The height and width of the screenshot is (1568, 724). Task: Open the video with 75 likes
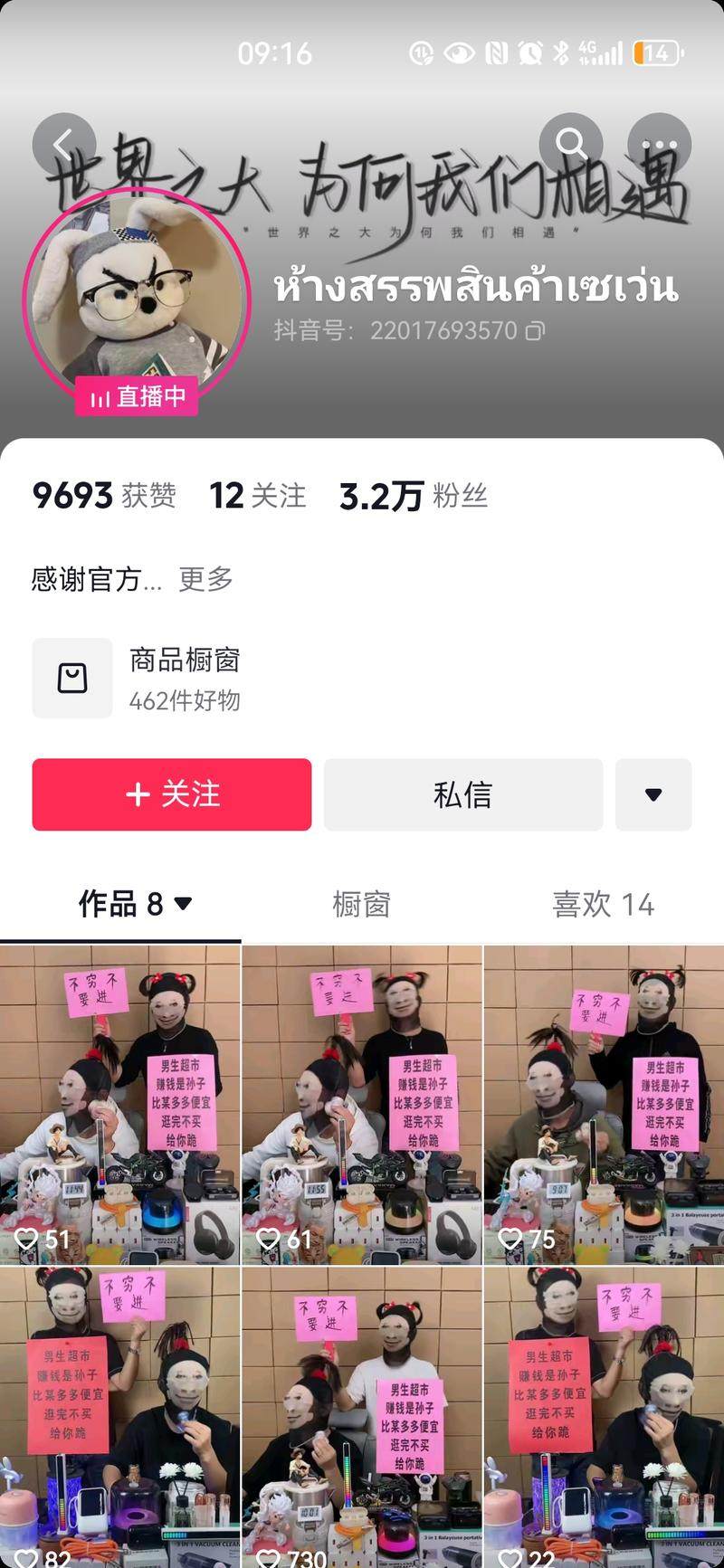point(605,1104)
